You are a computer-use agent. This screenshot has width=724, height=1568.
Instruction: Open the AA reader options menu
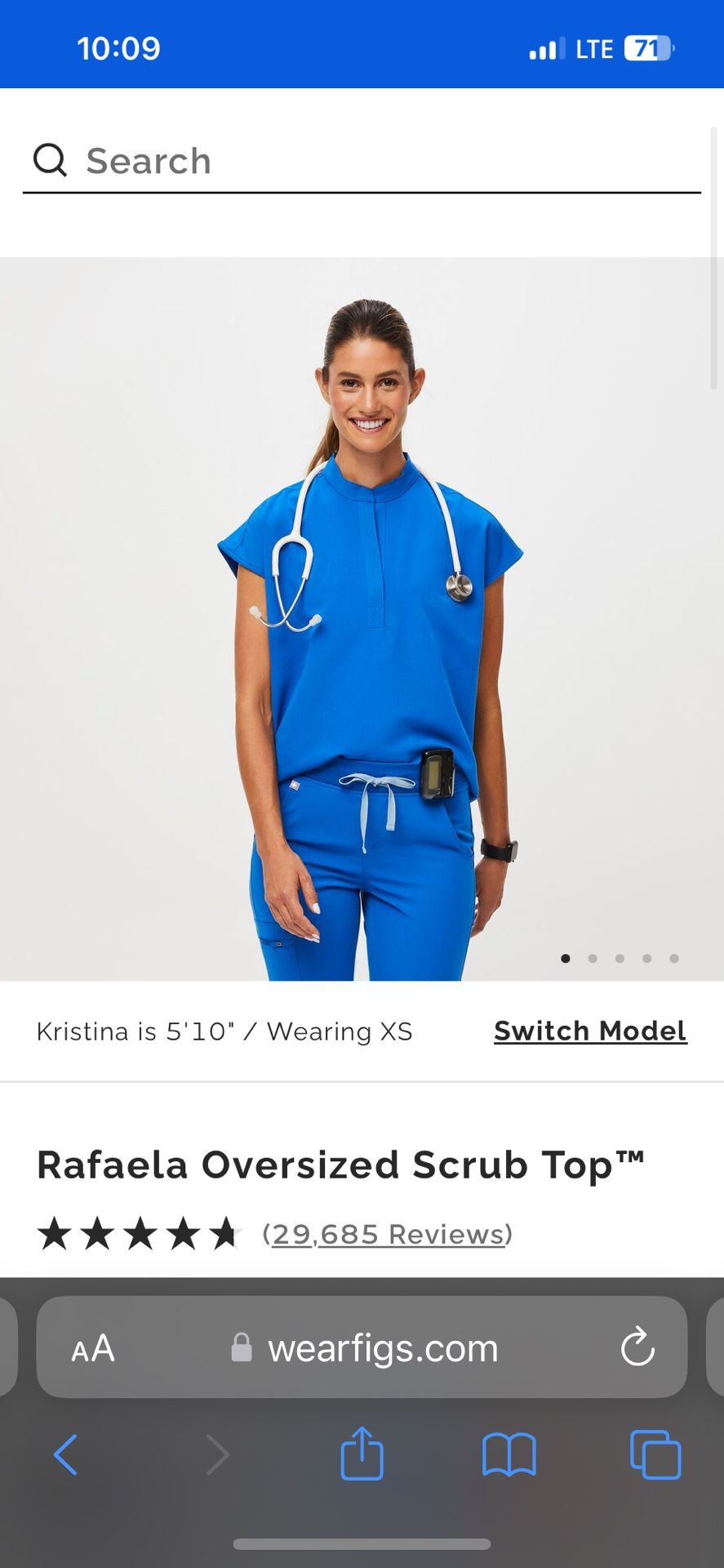(x=93, y=1348)
